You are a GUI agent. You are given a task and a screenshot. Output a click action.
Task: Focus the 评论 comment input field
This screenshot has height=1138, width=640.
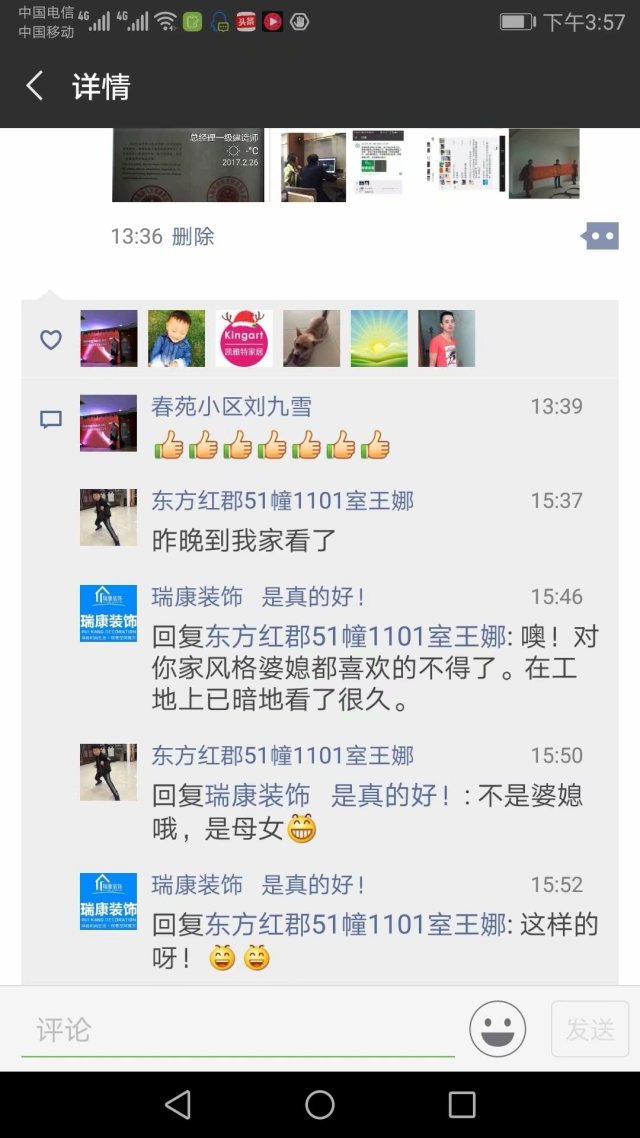[237, 1029]
